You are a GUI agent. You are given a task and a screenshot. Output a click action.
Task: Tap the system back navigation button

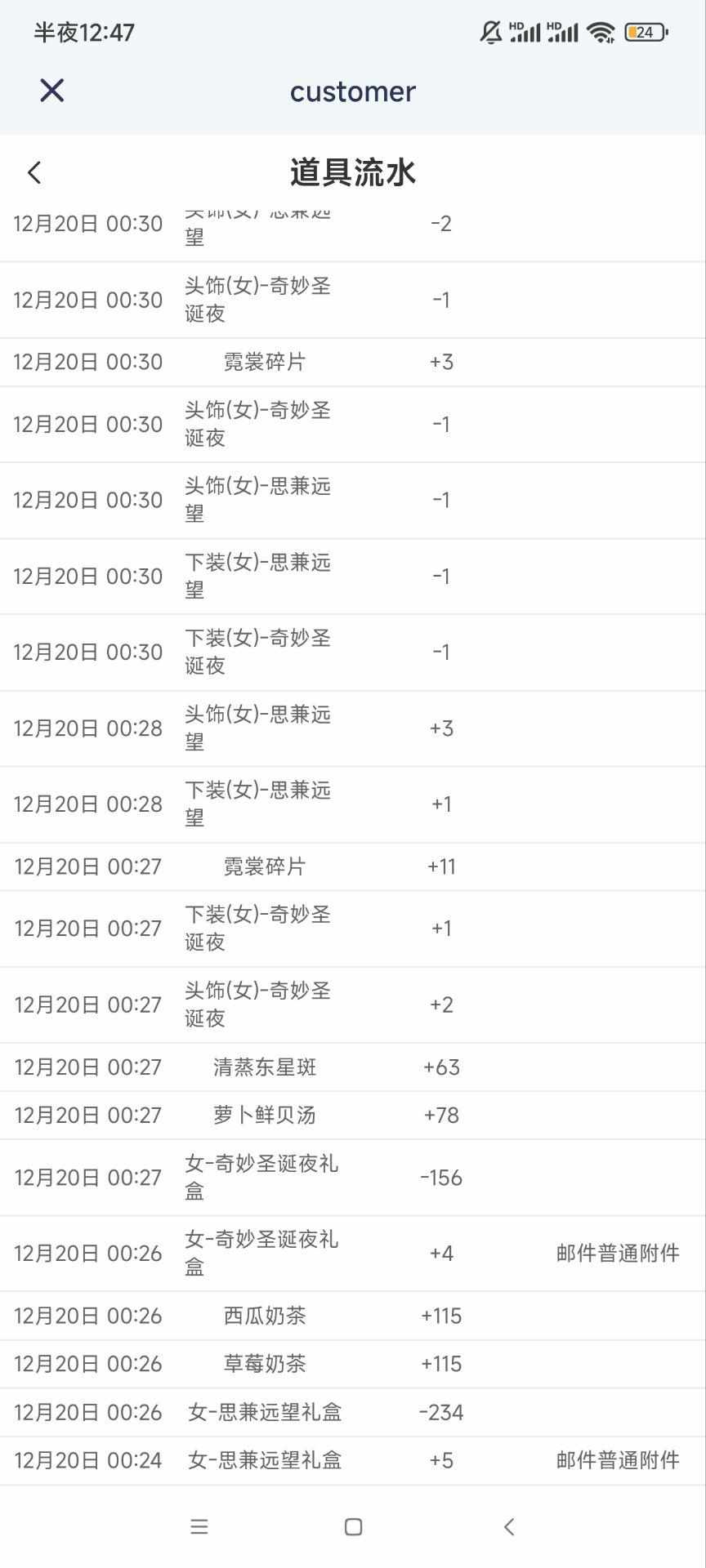point(509,1526)
